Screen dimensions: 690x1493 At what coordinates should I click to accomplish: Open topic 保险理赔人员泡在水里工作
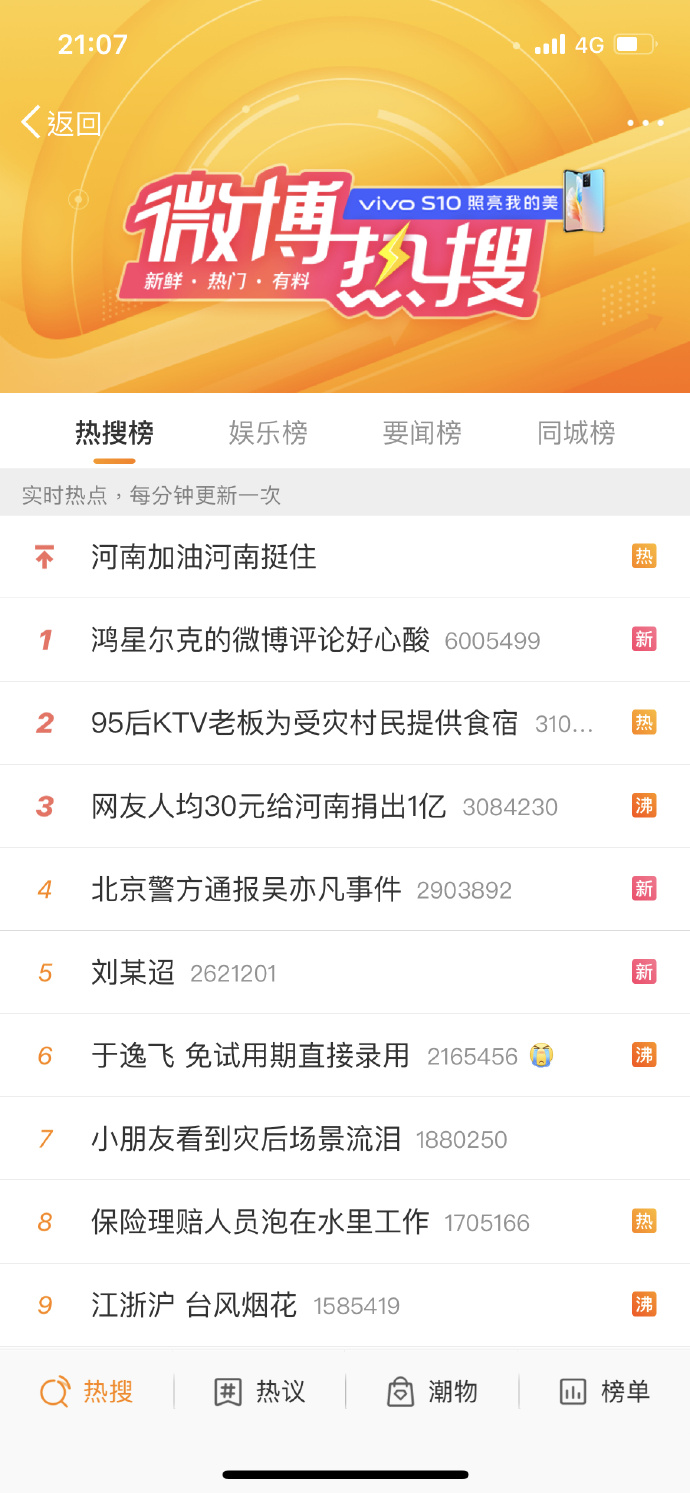(345, 1221)
